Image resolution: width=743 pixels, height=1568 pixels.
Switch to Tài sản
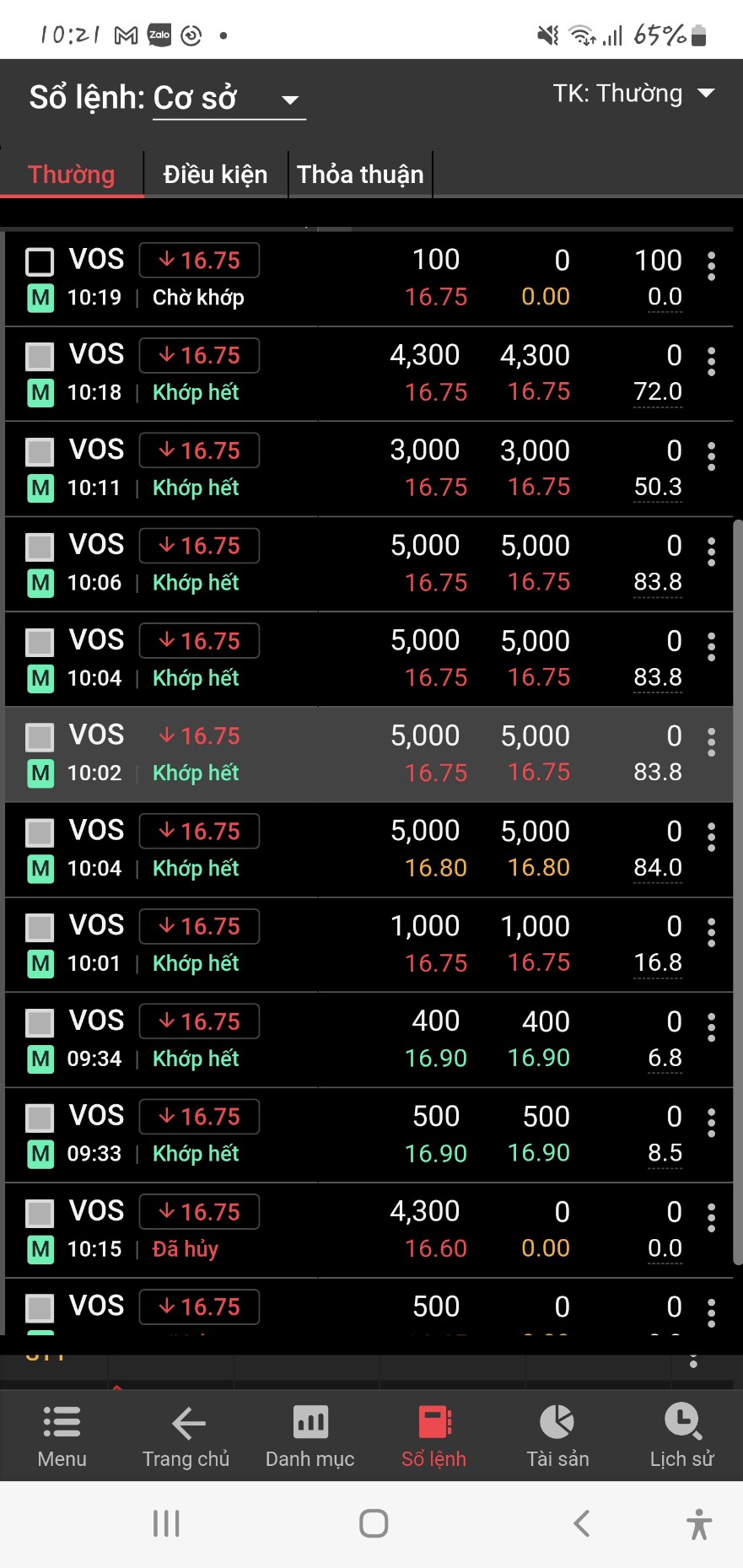[557, 1436]
